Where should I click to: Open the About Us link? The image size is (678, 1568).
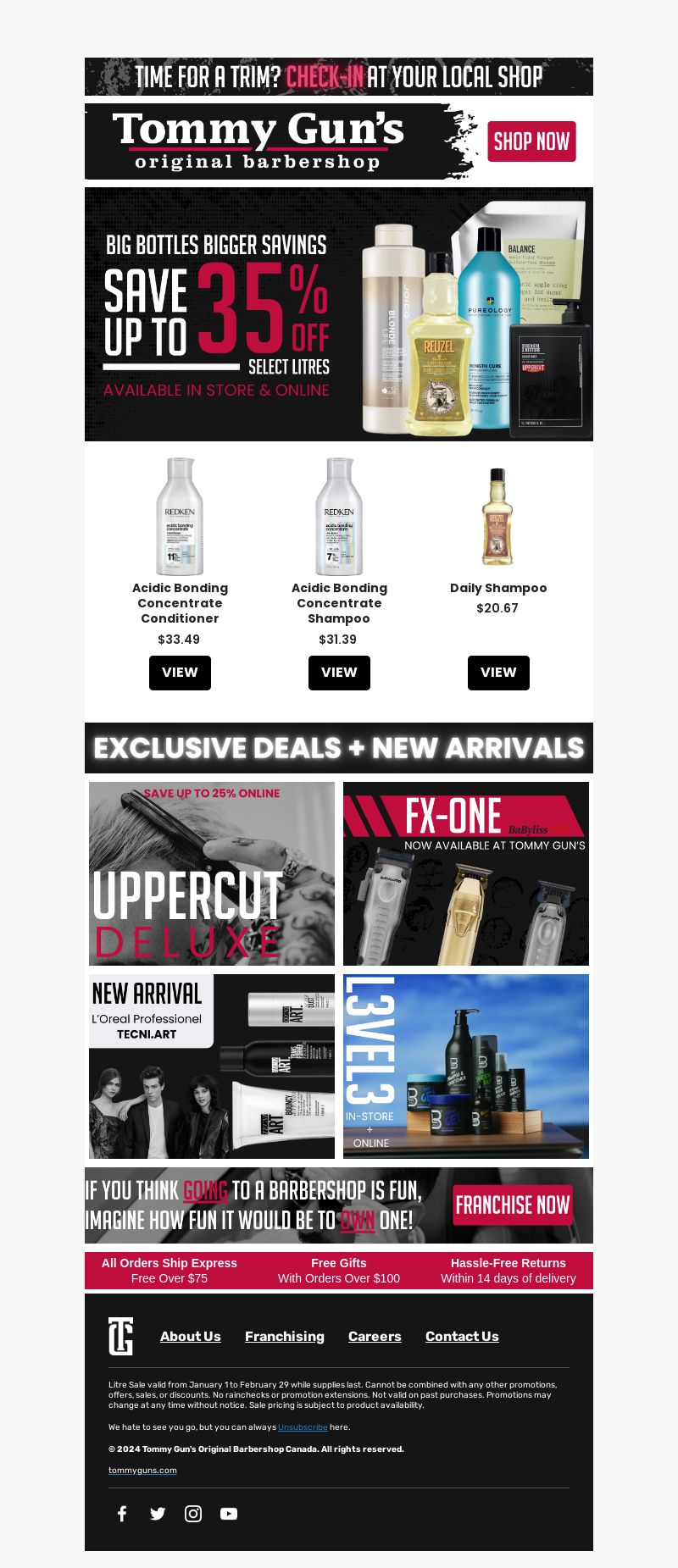click(191, 1336)
